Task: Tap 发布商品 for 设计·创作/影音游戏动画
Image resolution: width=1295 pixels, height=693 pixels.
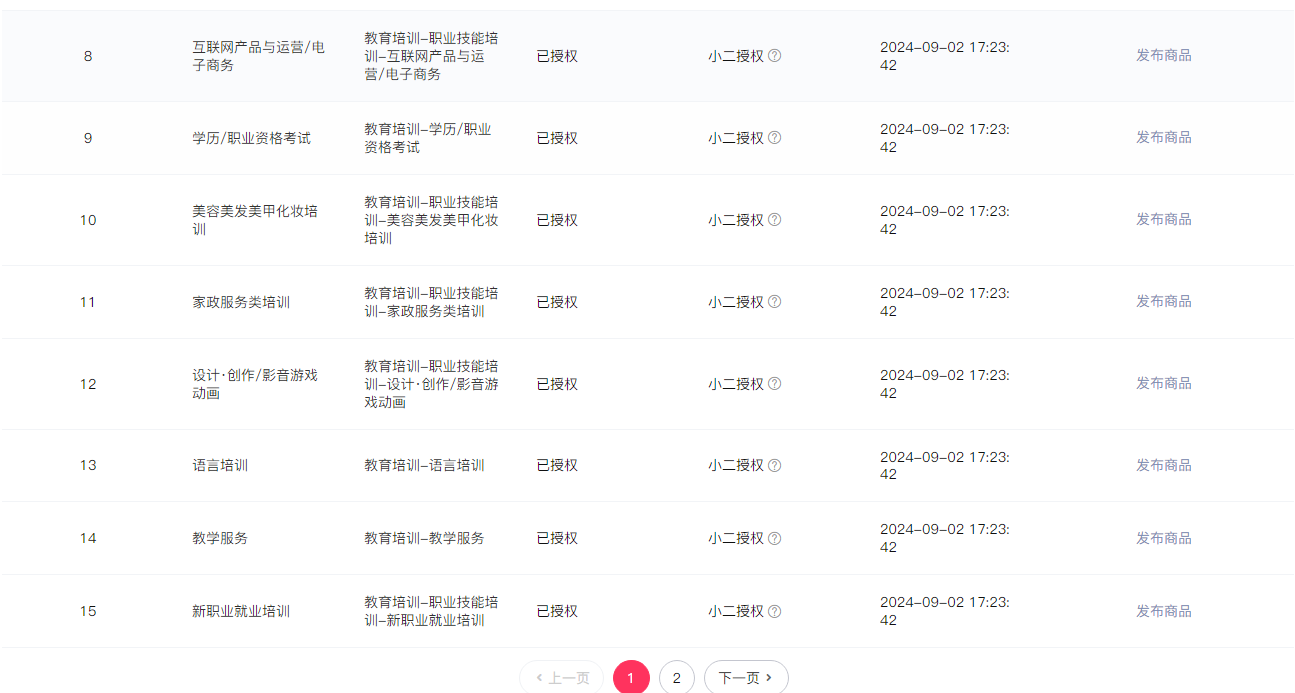Action: [1163, 384]
